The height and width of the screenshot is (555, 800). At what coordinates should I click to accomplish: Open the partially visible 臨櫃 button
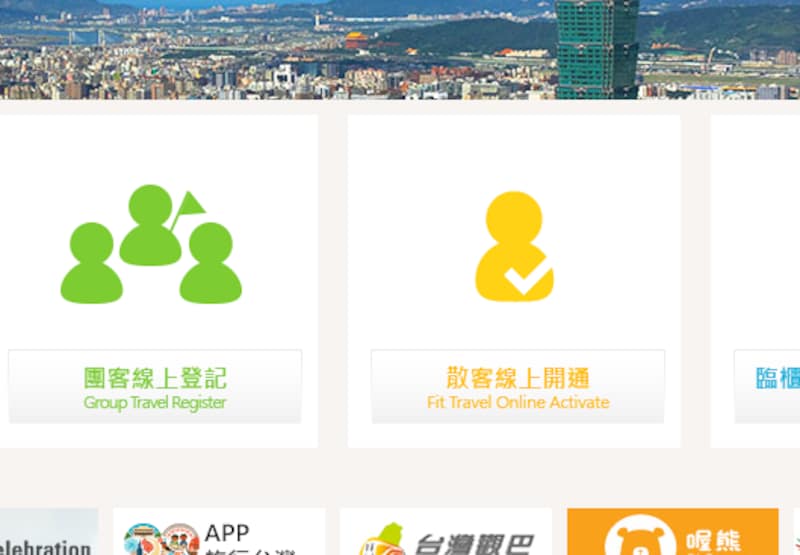point(768,387)
